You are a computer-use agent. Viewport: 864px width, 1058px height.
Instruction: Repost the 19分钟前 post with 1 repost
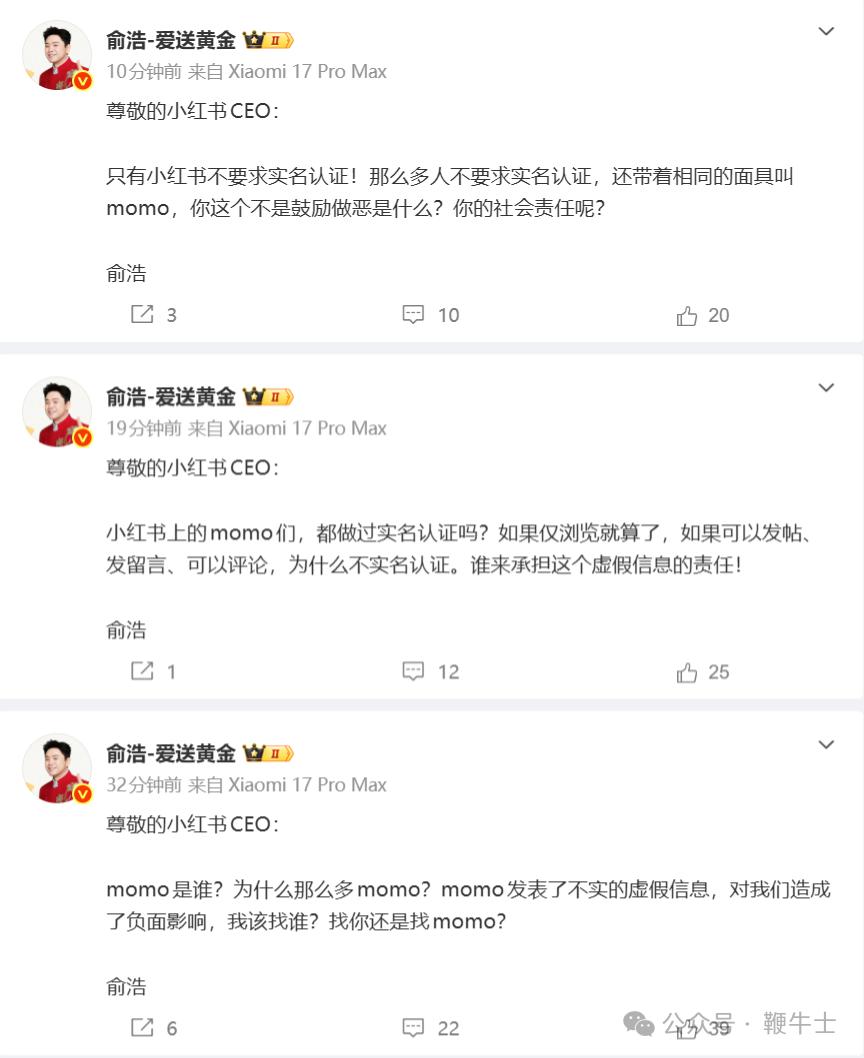143,671
